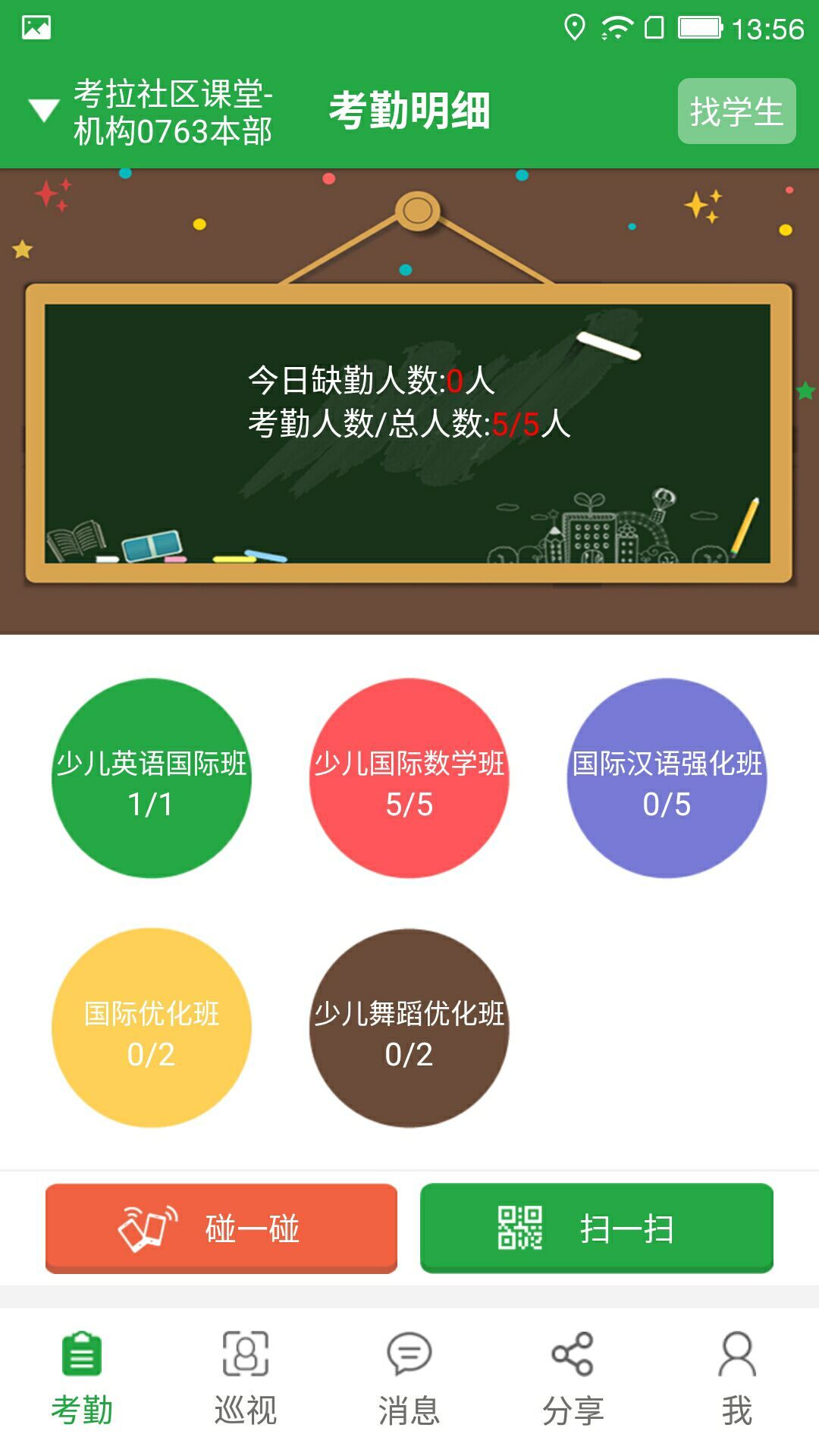Select the 国际汉语强化班 circle
Viewport: 819px width, 1456px height.
(x=667, y=779)
